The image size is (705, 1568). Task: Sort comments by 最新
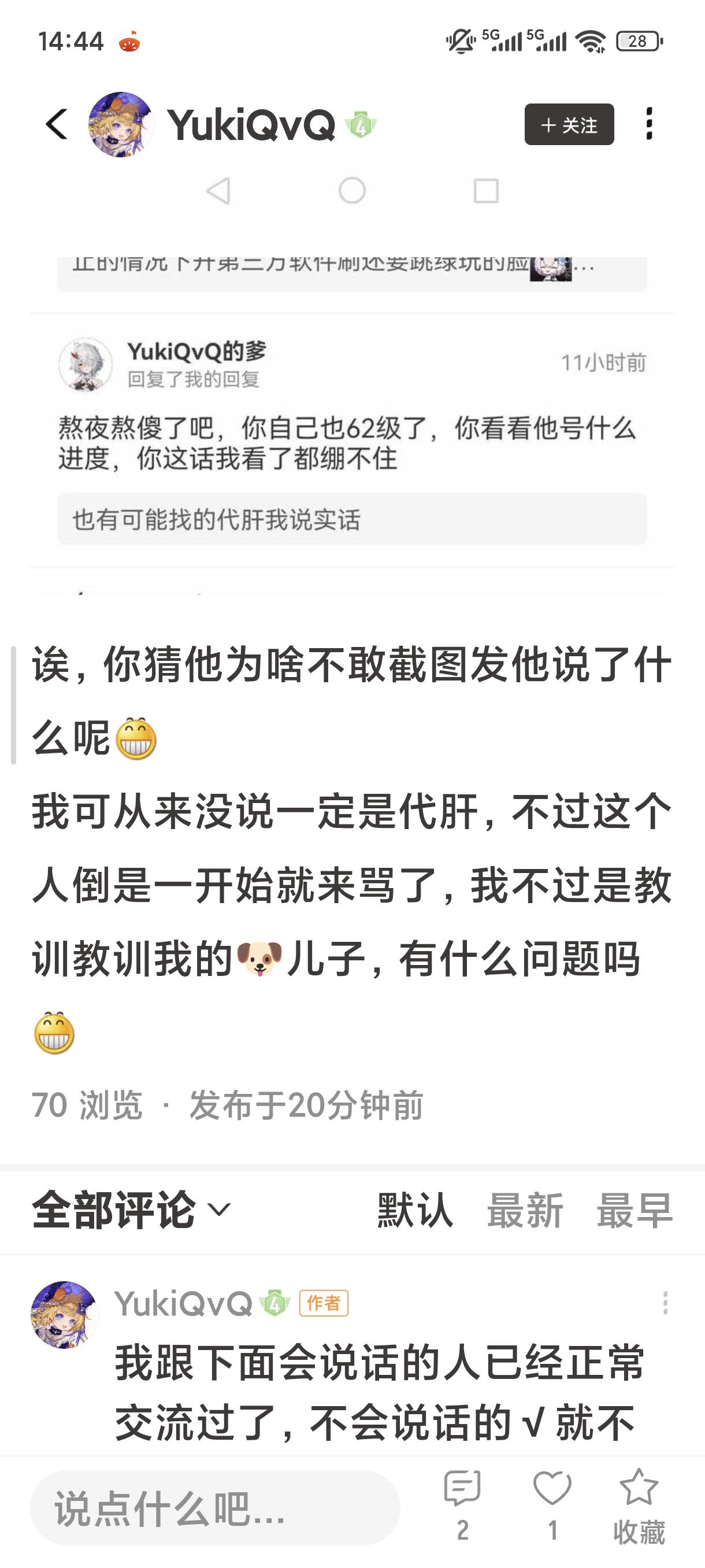524,1210
